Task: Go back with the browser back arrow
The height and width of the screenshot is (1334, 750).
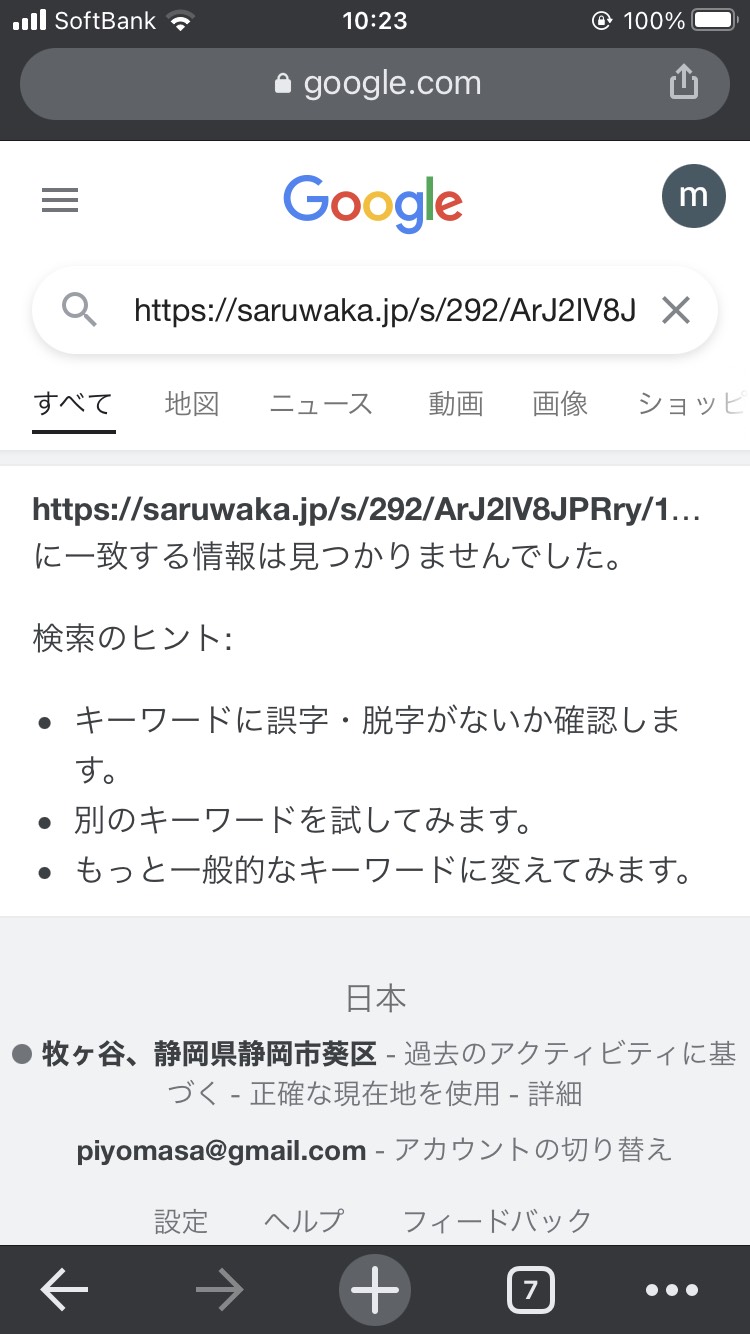Action: (x=64, y=1291)
